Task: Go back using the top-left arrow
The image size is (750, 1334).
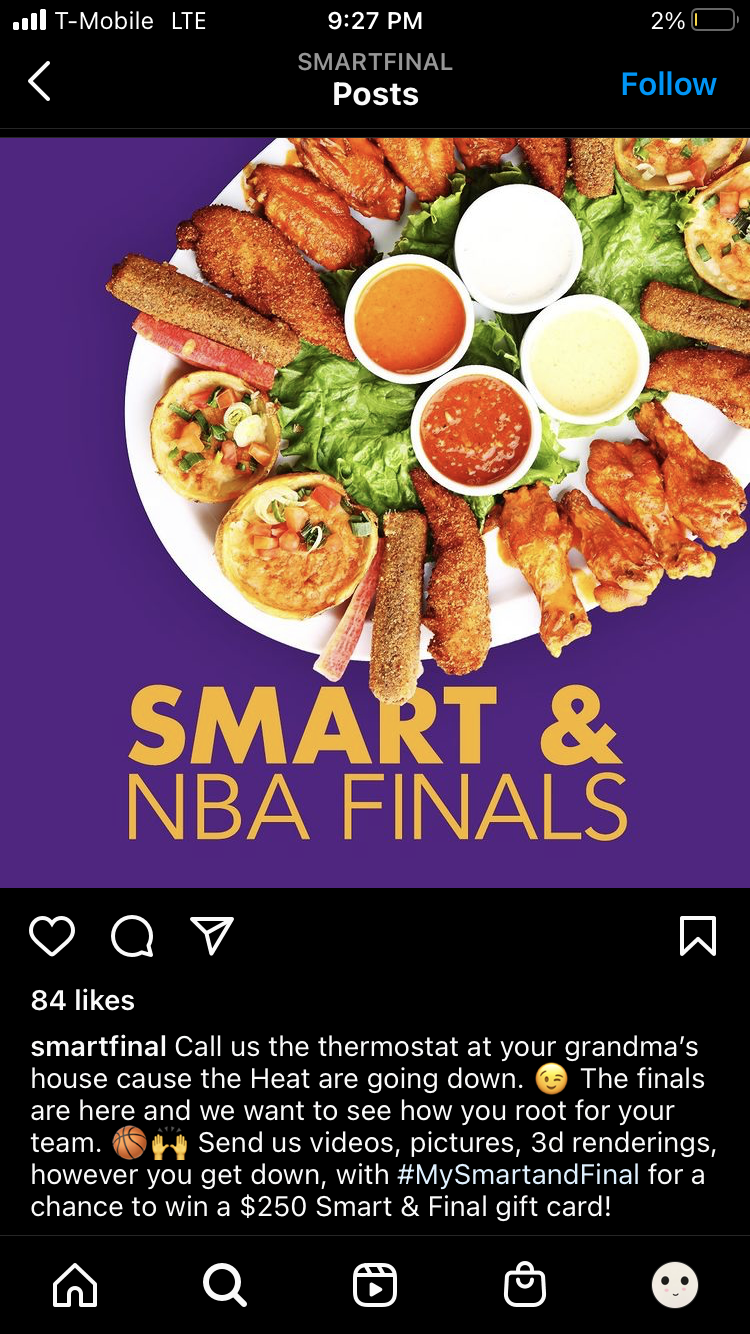Action: pyautogui.click(x=39, y=82)
